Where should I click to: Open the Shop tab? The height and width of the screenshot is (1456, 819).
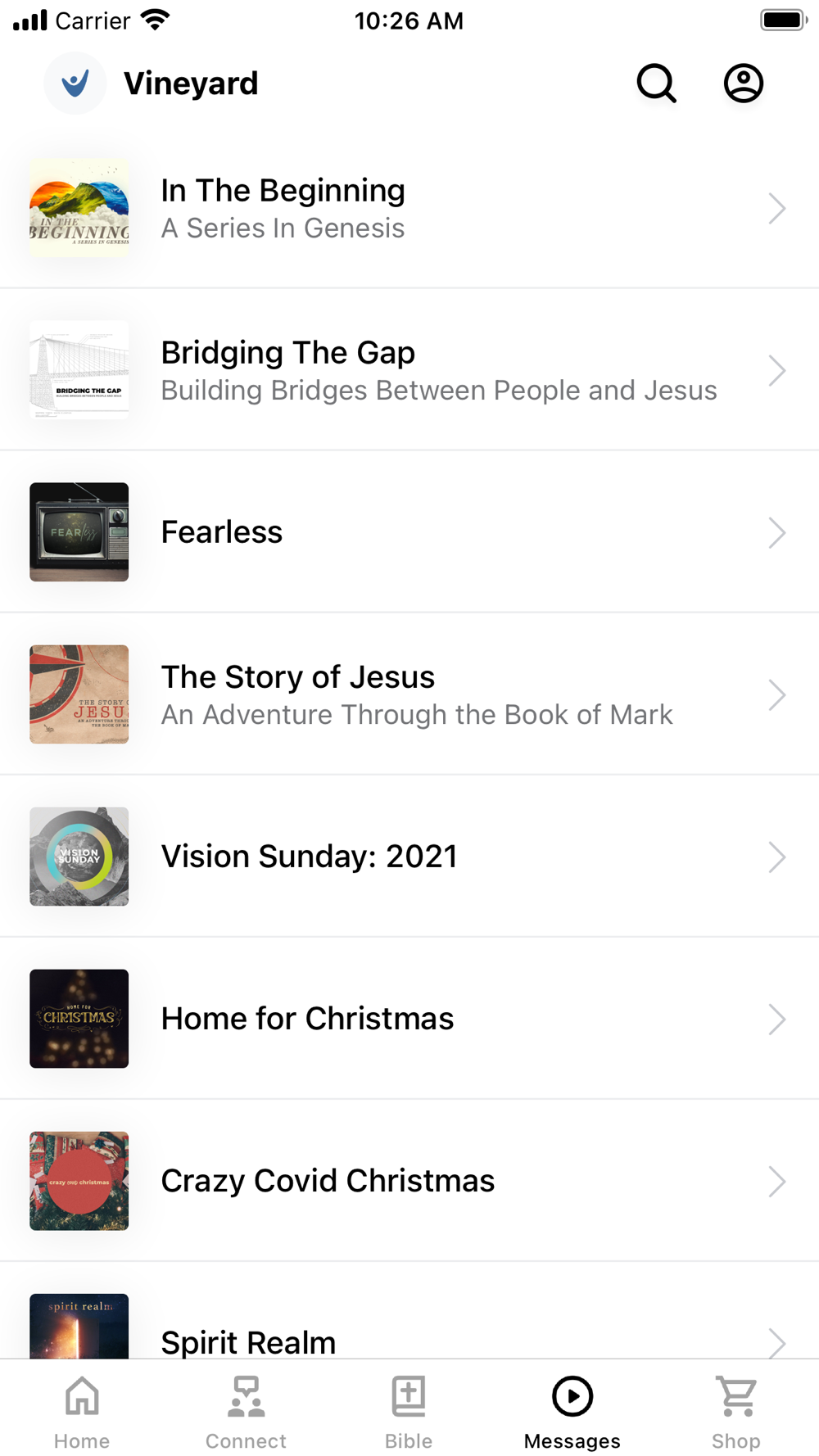point(735,1411)
